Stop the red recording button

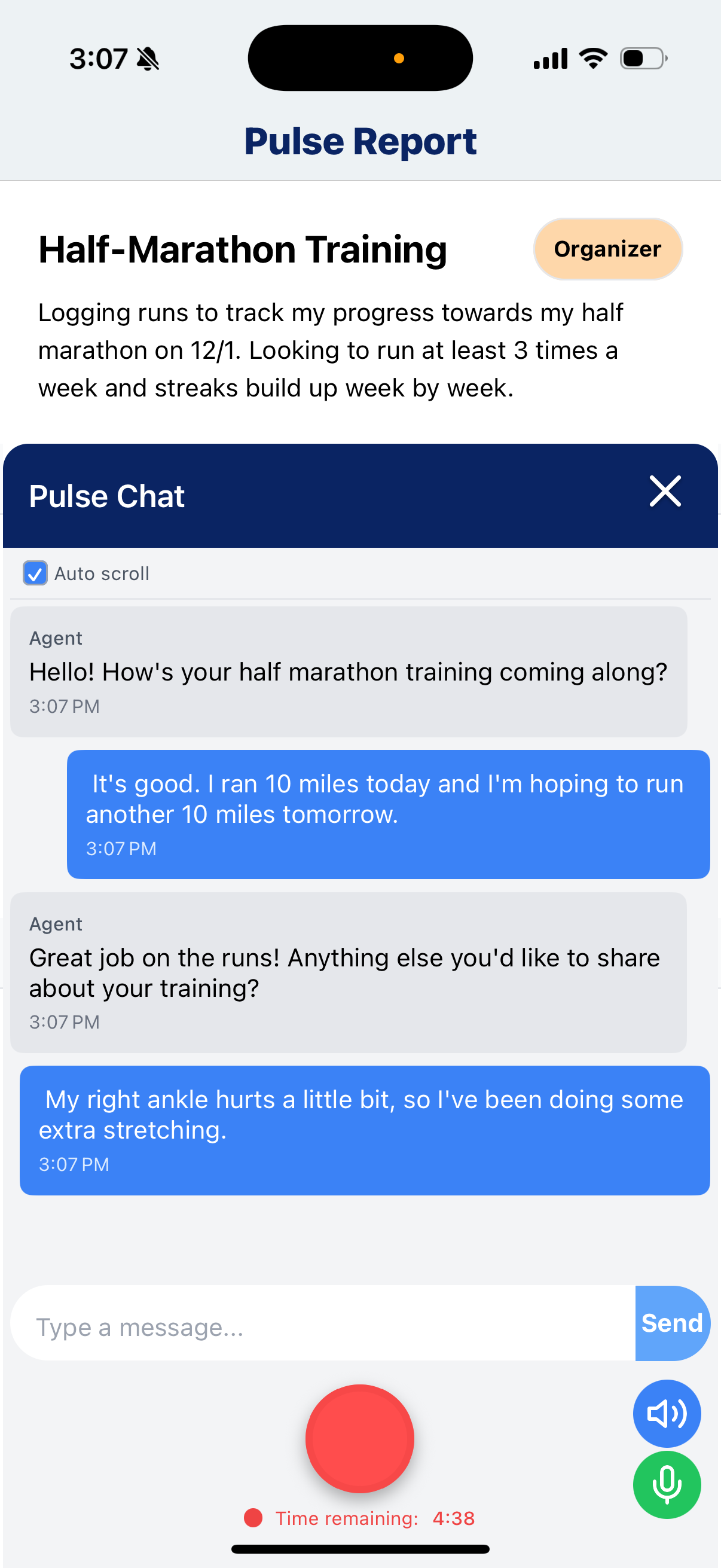[359, 1438]
